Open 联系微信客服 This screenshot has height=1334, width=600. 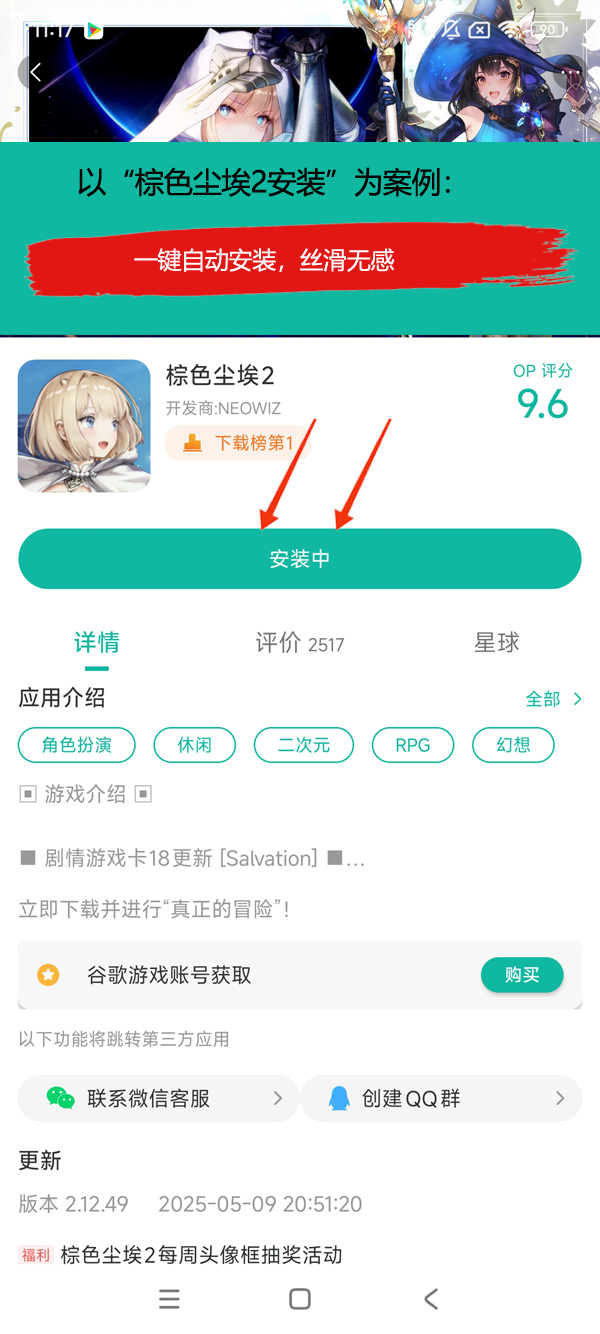(x=158, y=1098)
